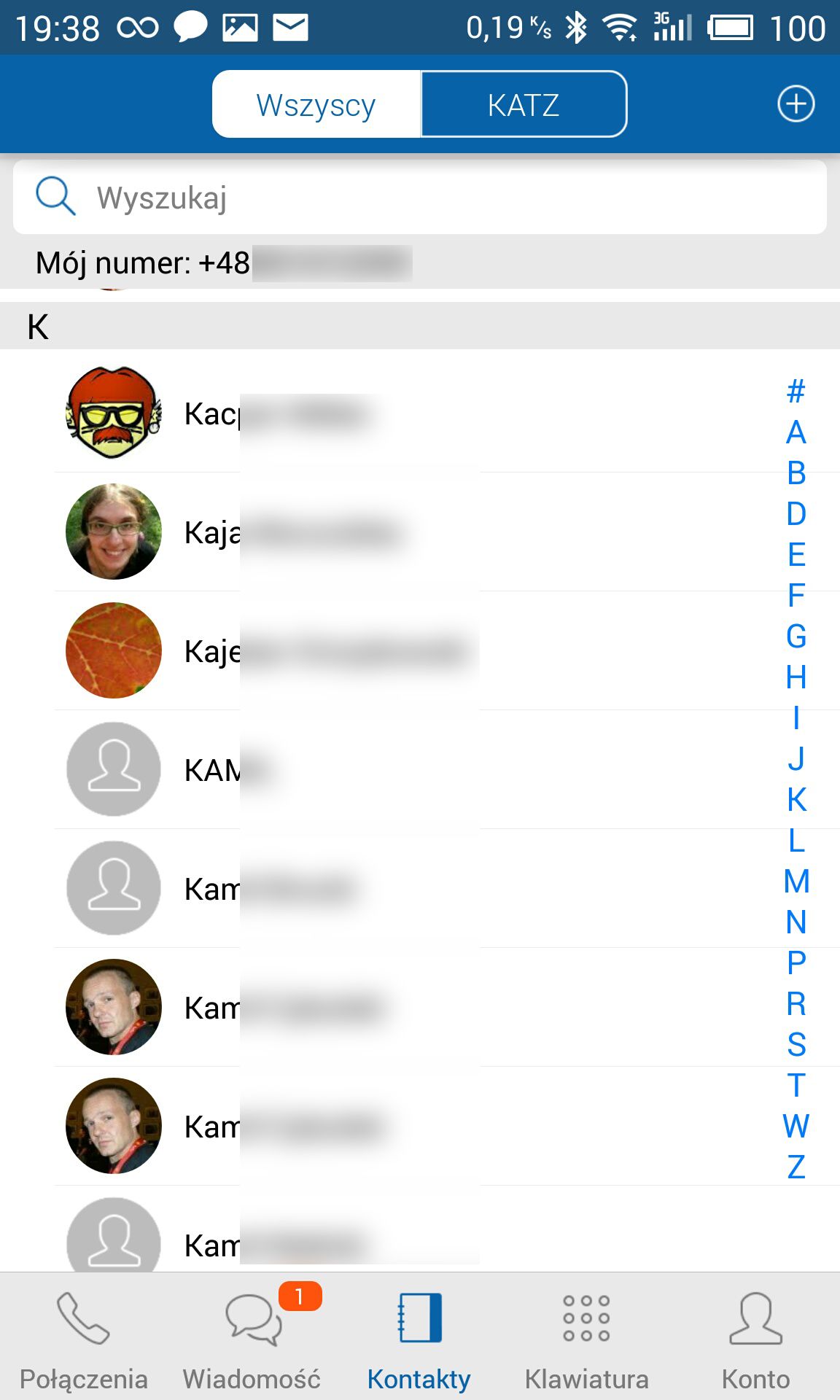Viewport: 840px width, 1400px height.
Task: Open the contact starting with Kac
Action: point(420,413)
